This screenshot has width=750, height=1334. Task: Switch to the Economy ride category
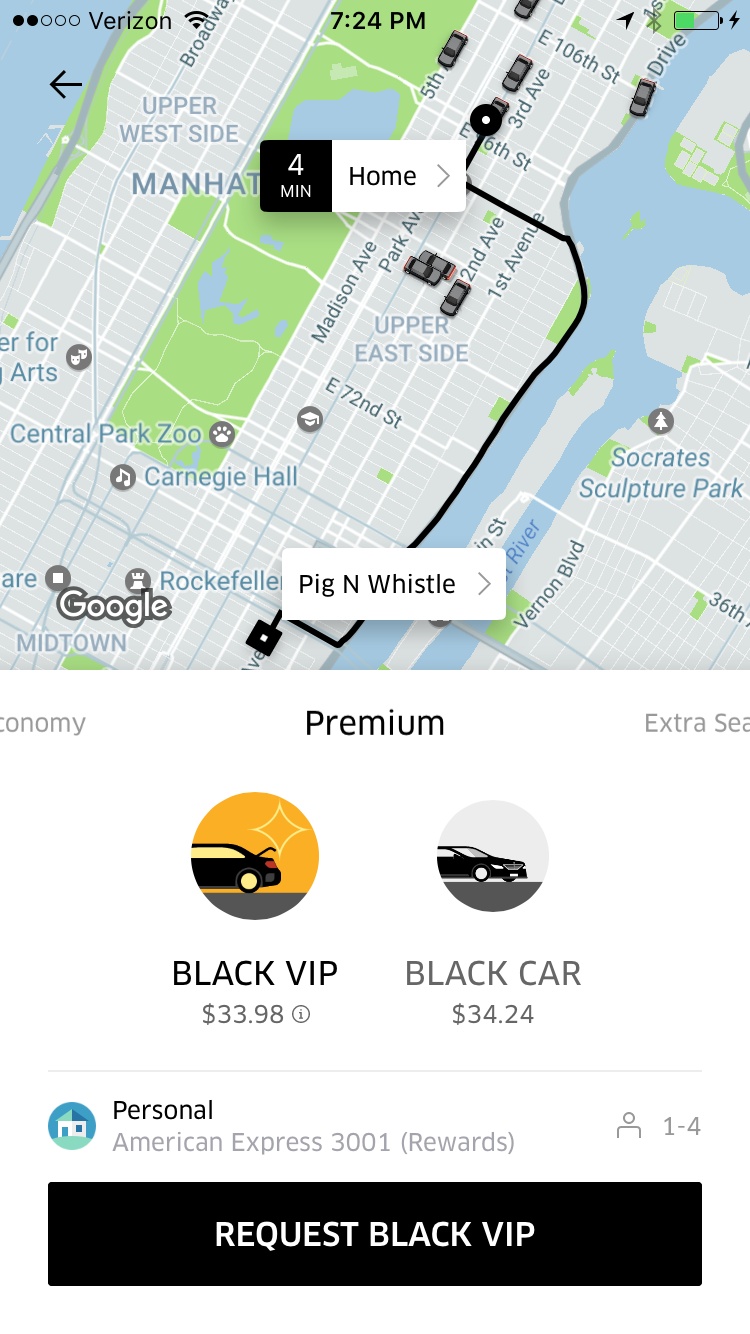click(41, 723)
